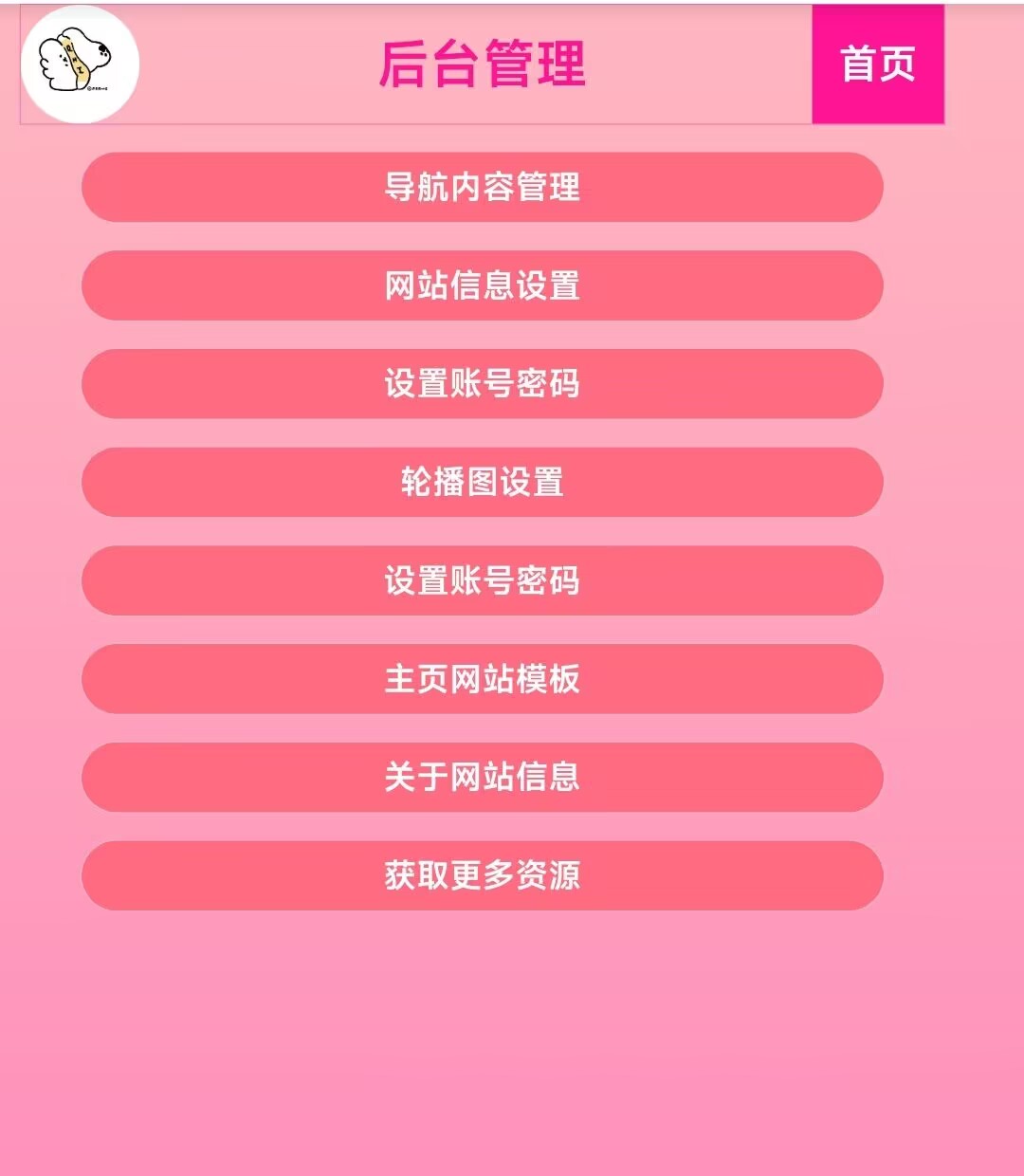Screen dimensions: 1024x1176
Task: Go to the 首页 home button
Action: (877, 64)
